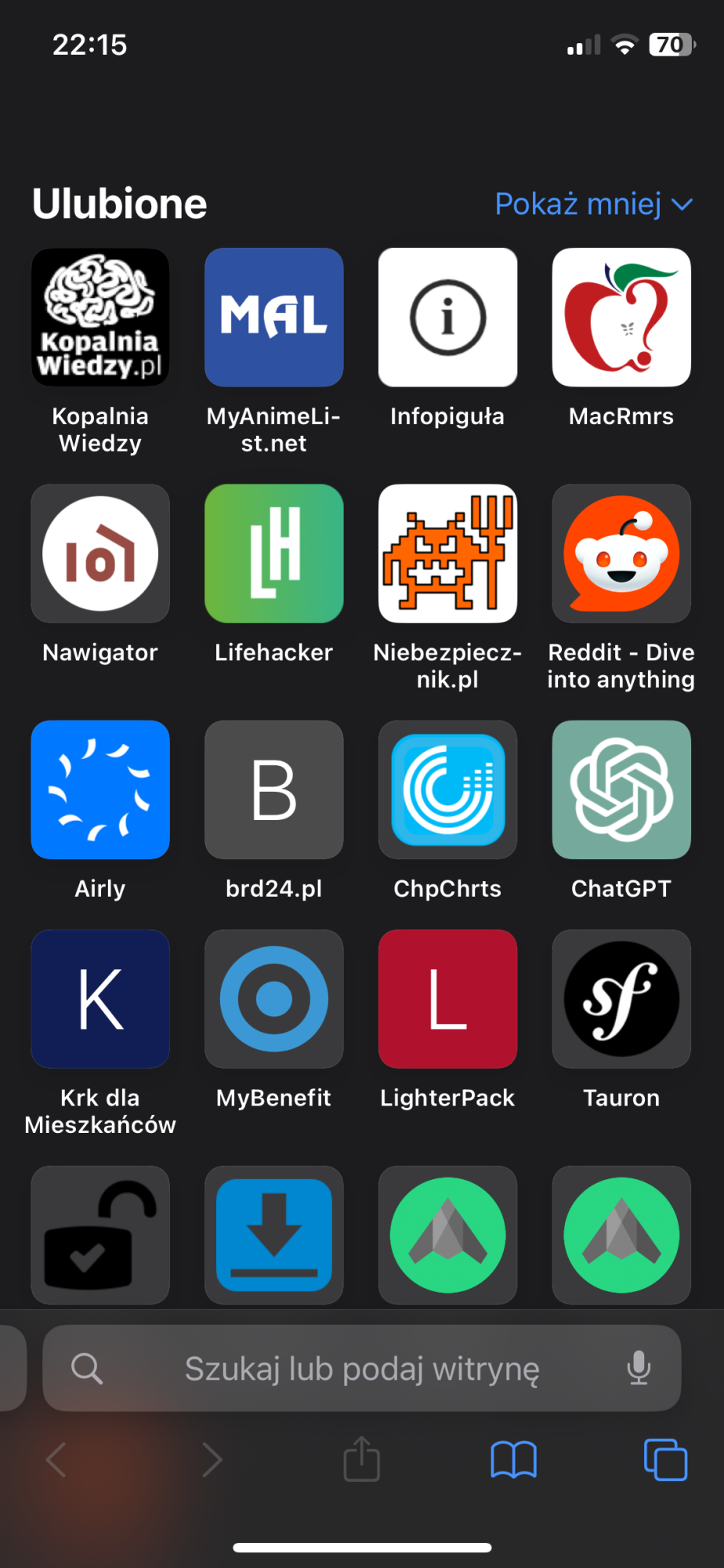Open the bookmarks book icon

tap(513, 1460)
